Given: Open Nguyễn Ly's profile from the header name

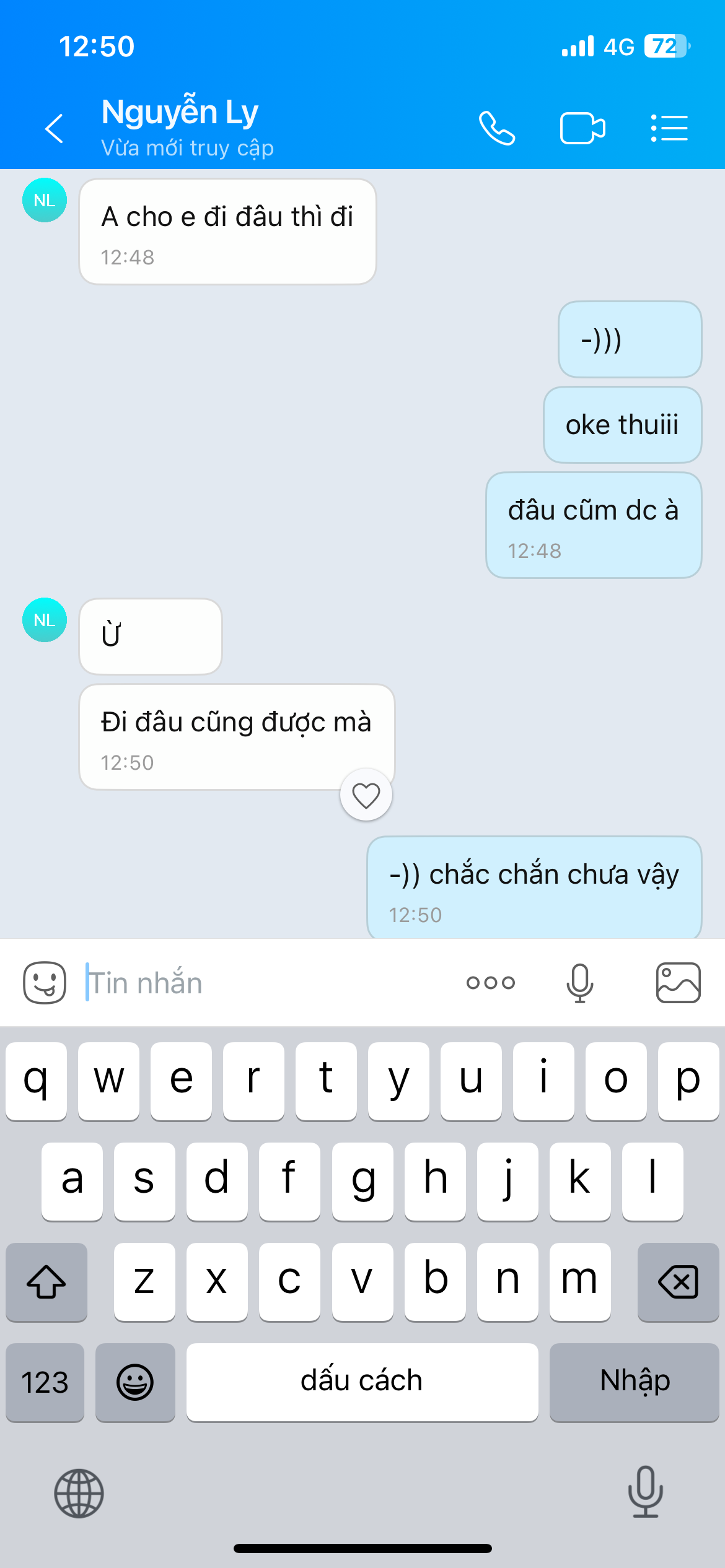Looking at the screenshot, I should (x=180, y=113).
